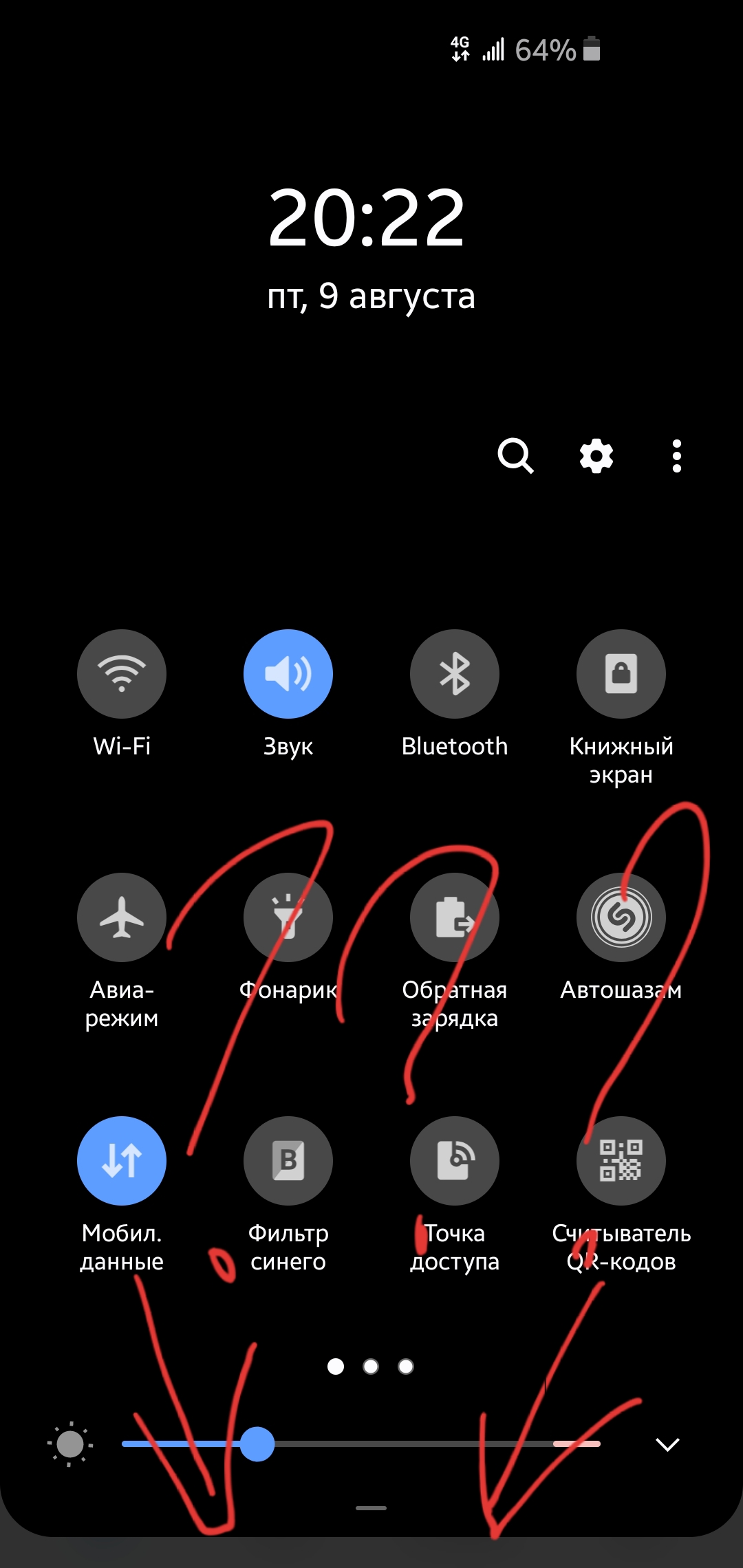Turn on the Точка доступа hotspot
The height and width of the screenshot is (1568, 743).
[455, 1161]
